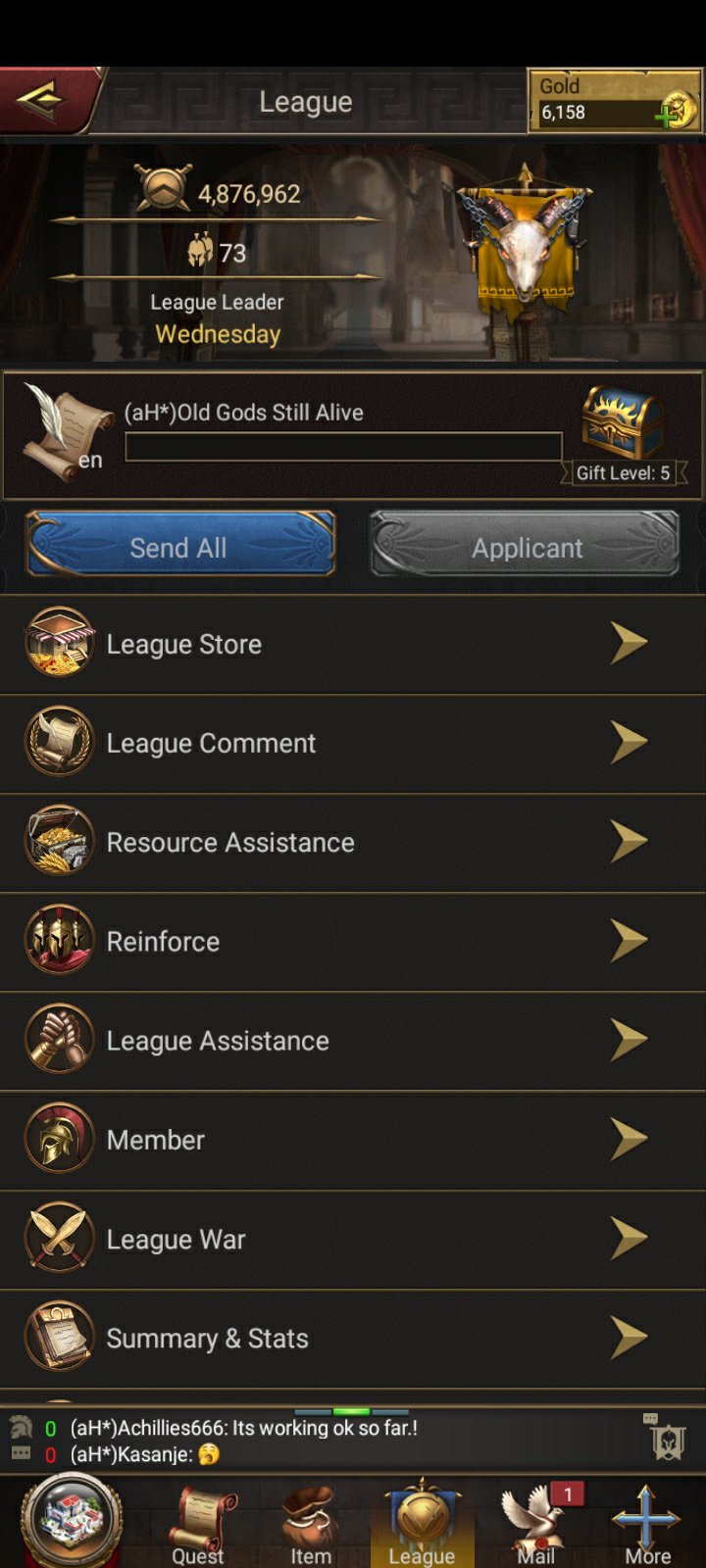Open League Assistance
The image size is (706, 1568).
tap(353, 1040)
